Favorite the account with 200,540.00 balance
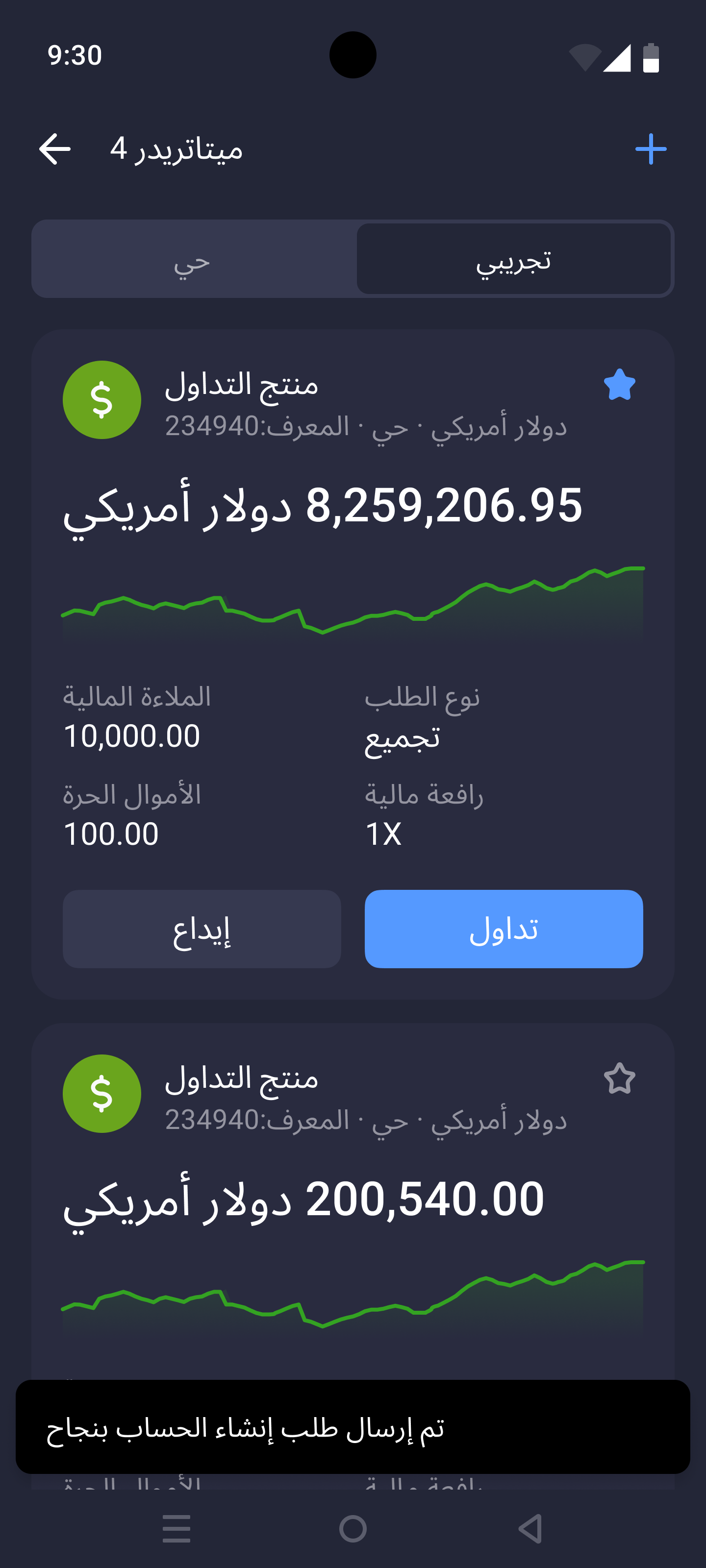Image resolution: width=706 pixels, height=1568 pixels. [x=619, y=1078]
